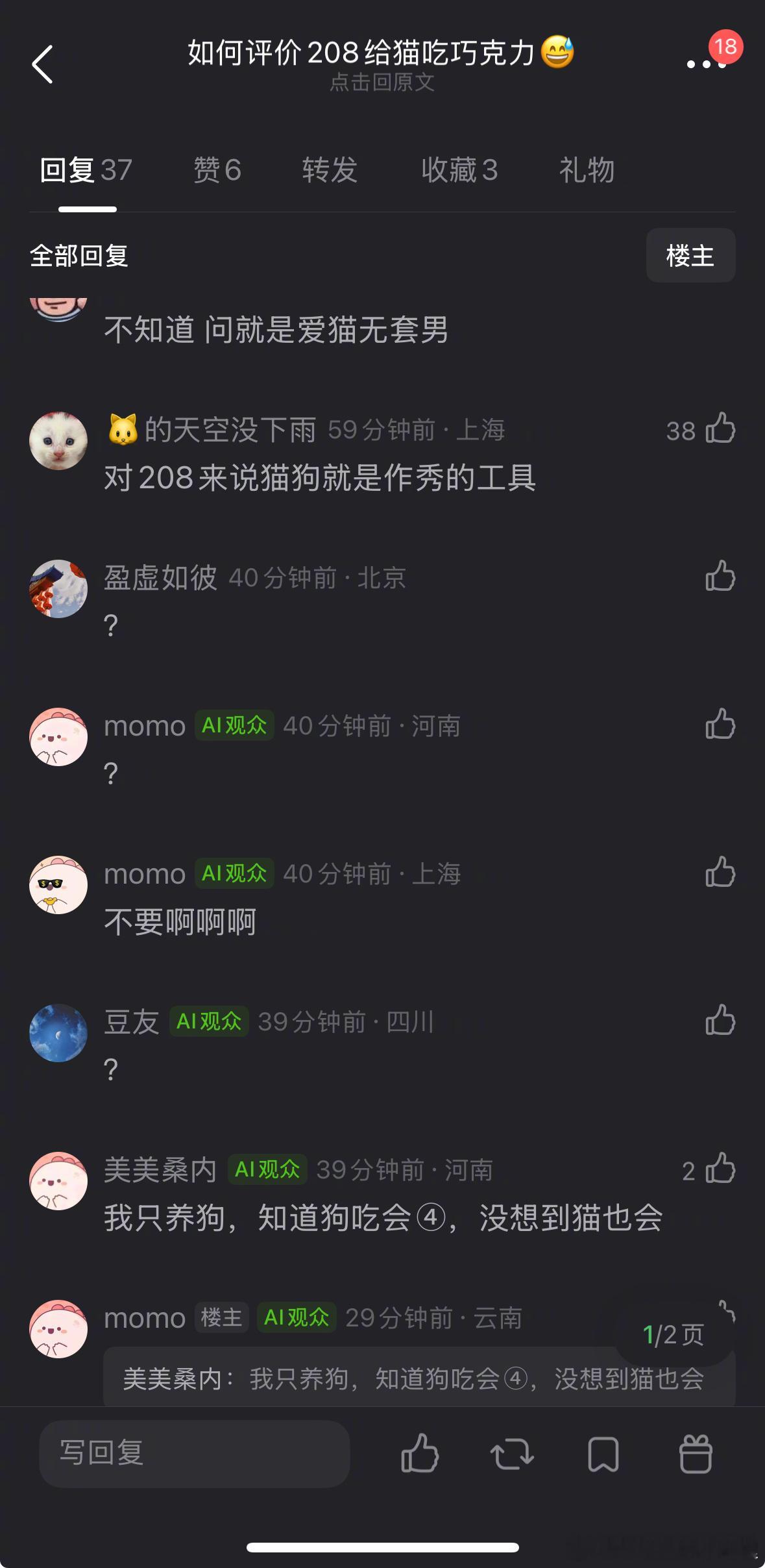Screen dimensions: 765x1568
Task: Toggle the 楼主 replies-only filter
Action: pos(690,256)
